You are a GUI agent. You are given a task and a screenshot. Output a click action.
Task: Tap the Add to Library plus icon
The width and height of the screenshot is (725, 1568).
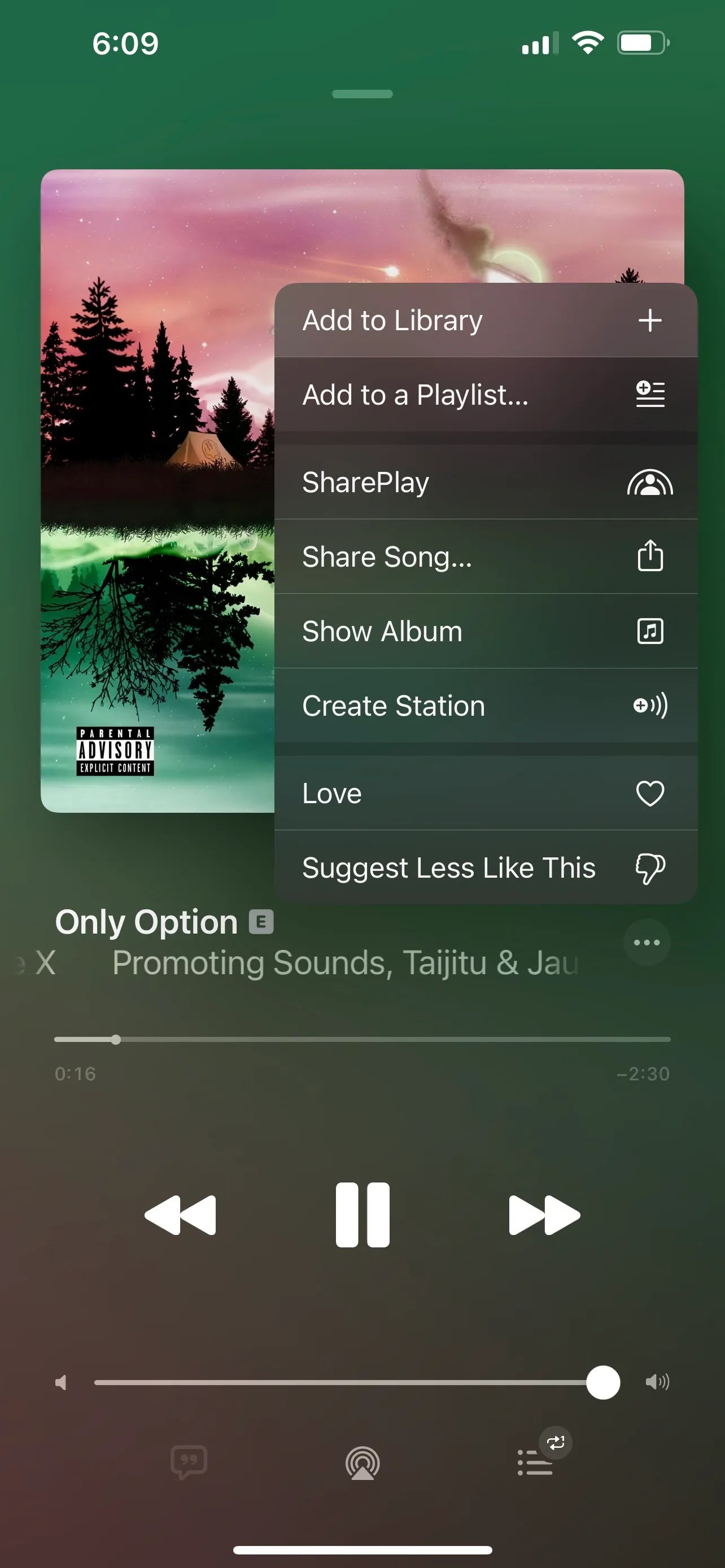coord(649,319)
